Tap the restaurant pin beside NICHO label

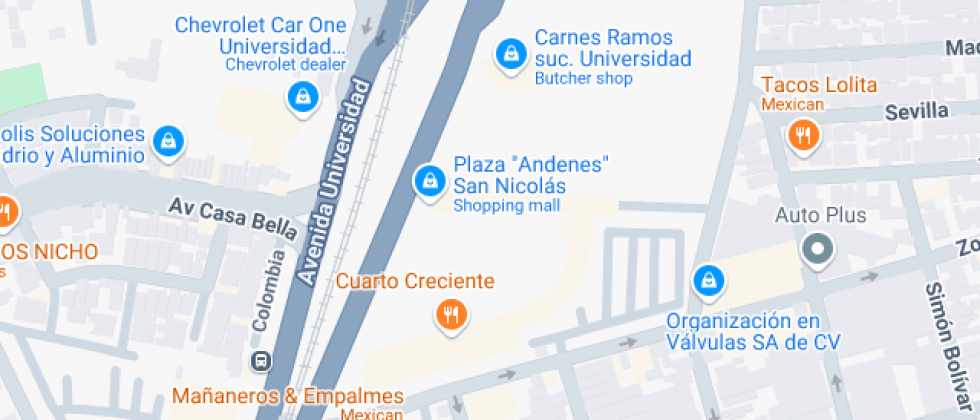coord(5,214)
